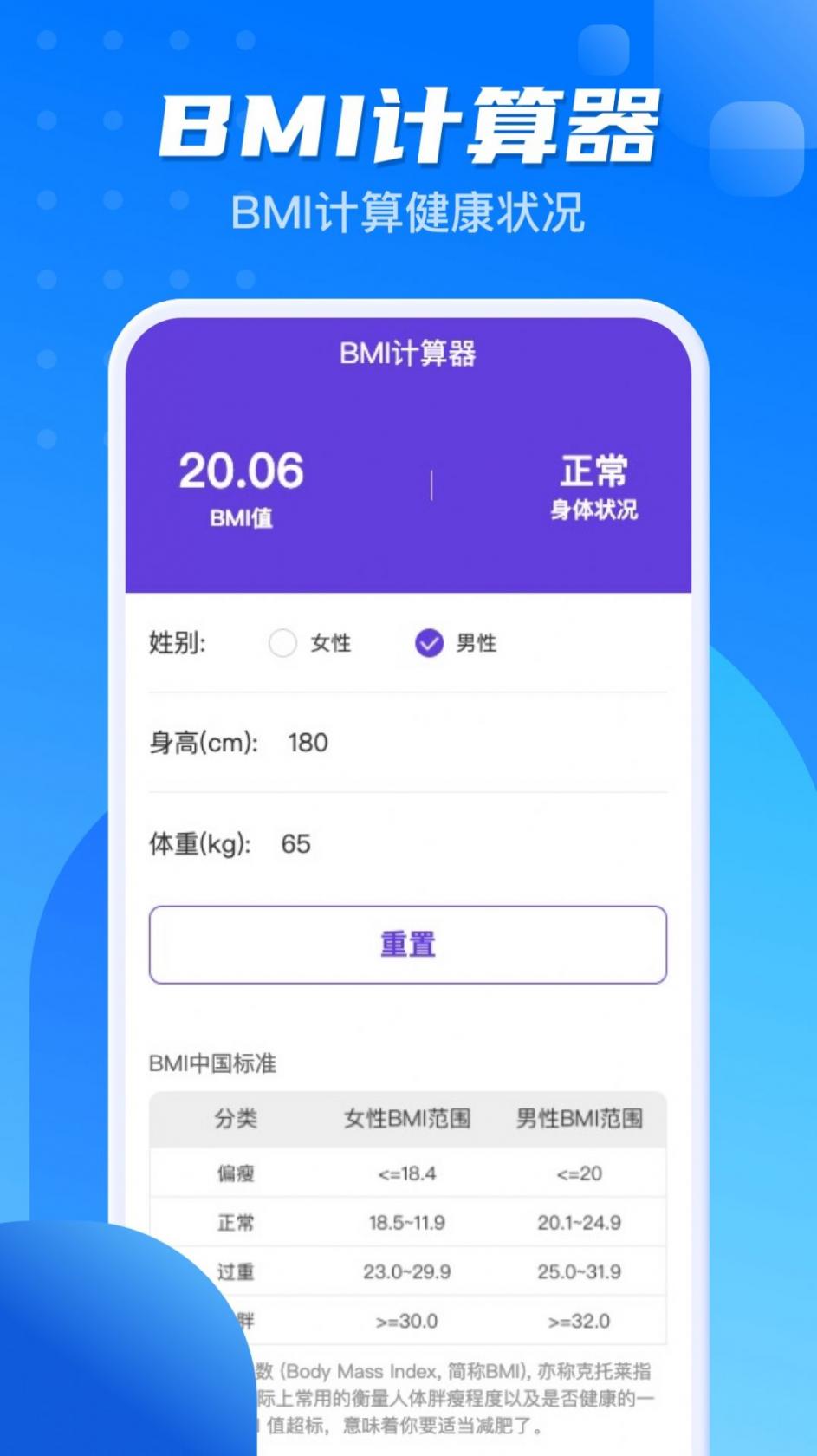Click the 体重(kg) label
Screen dimensions: 817x1456
click(200, 845)
